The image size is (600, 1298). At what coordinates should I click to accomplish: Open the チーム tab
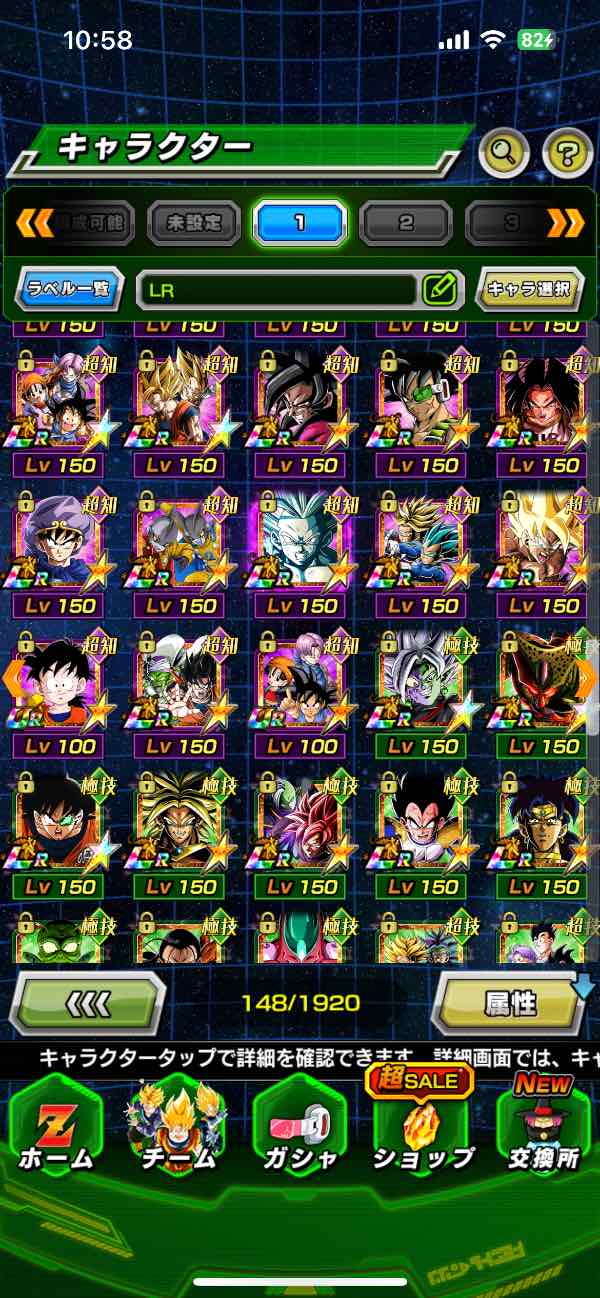coord(176,1125)
